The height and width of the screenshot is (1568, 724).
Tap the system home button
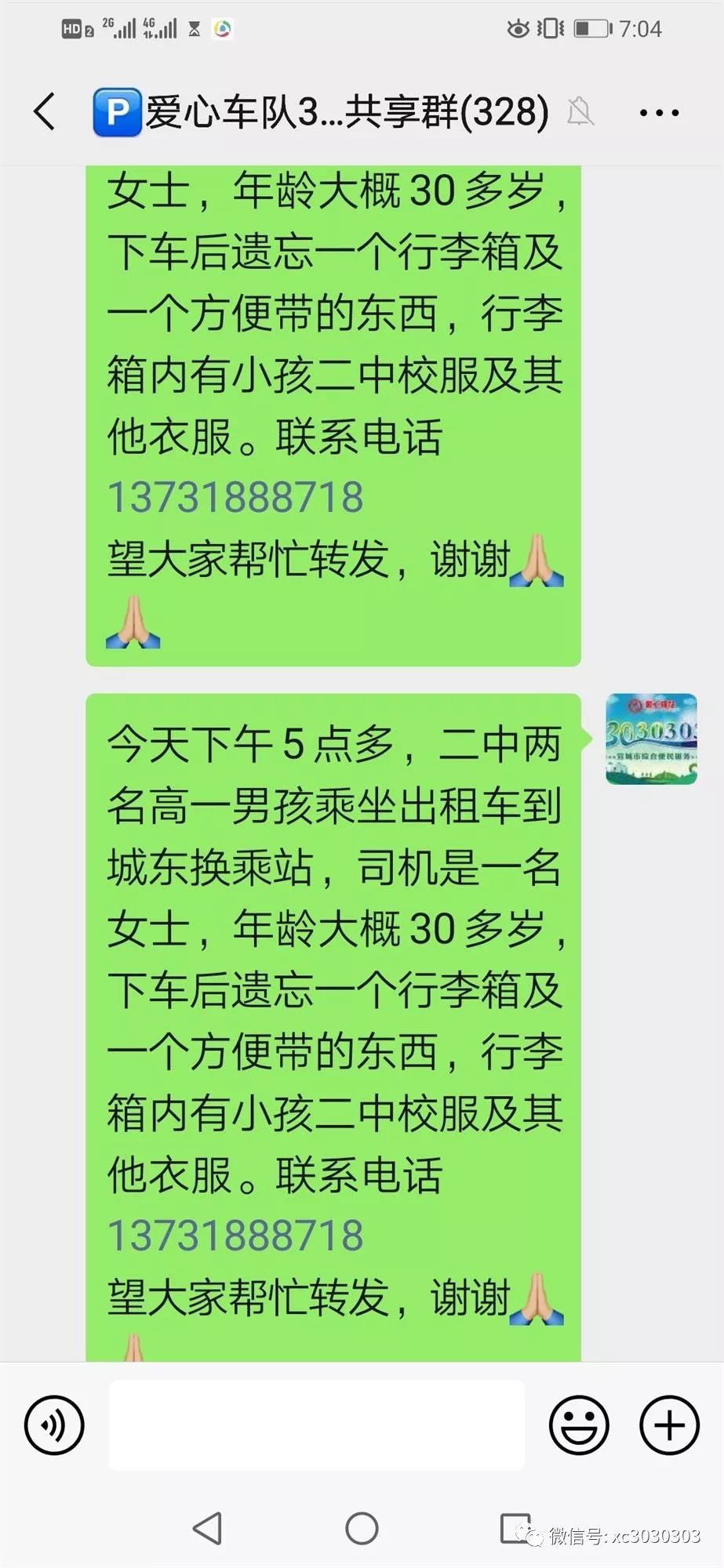[x=362, y=1528]
